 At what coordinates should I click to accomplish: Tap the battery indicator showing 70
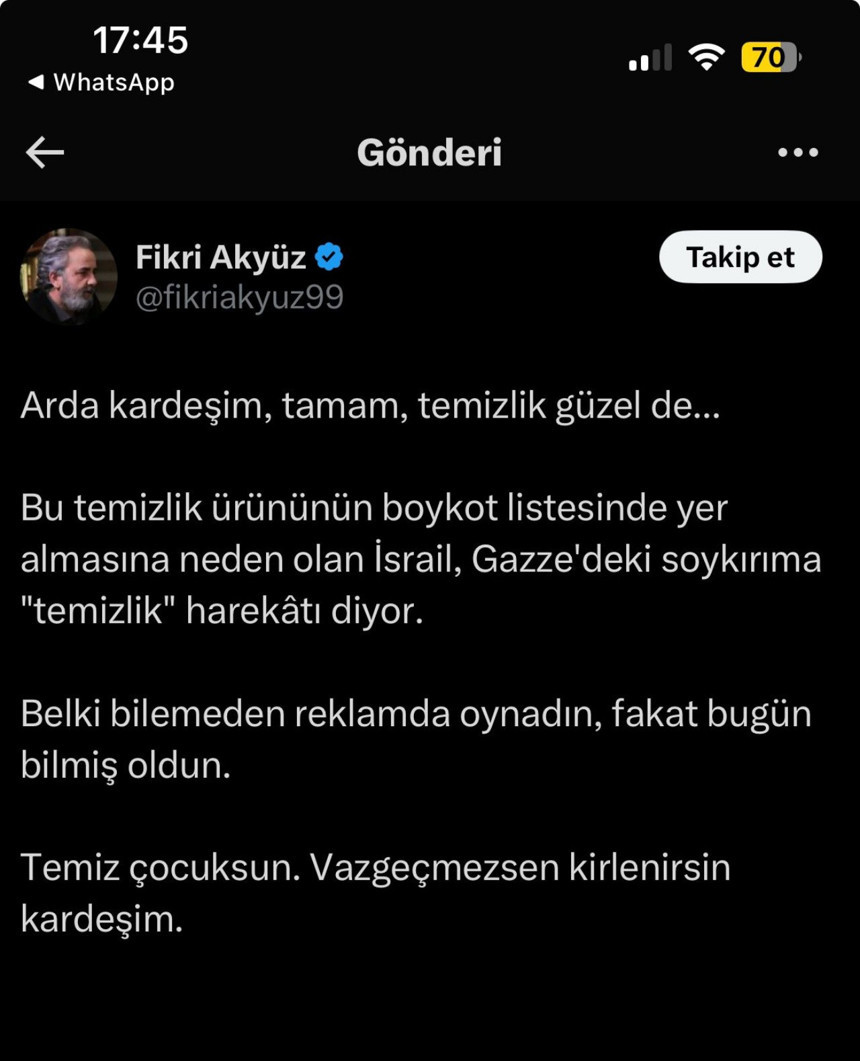[768, 58]
